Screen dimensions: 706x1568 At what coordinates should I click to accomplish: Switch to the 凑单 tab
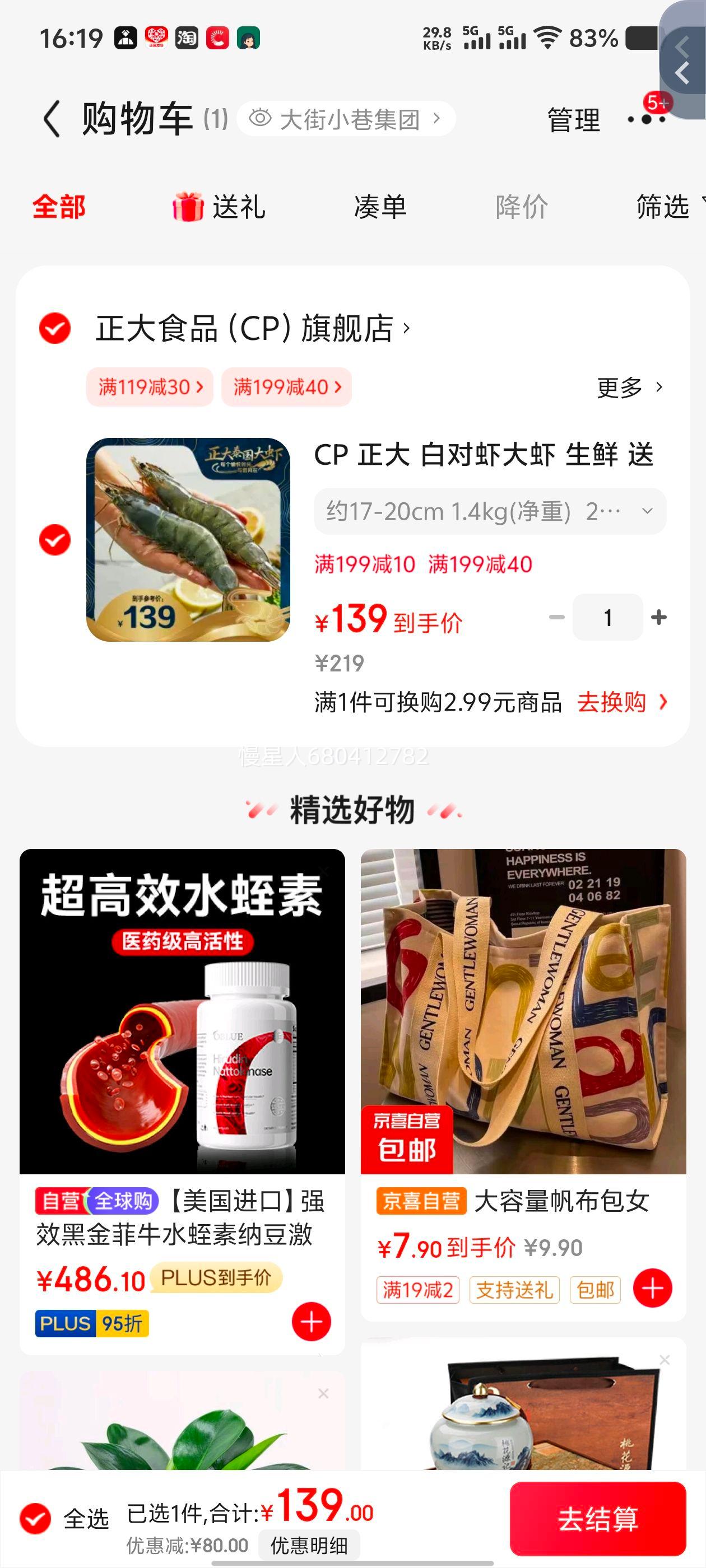pyautogui.click(x=379, y=207)
